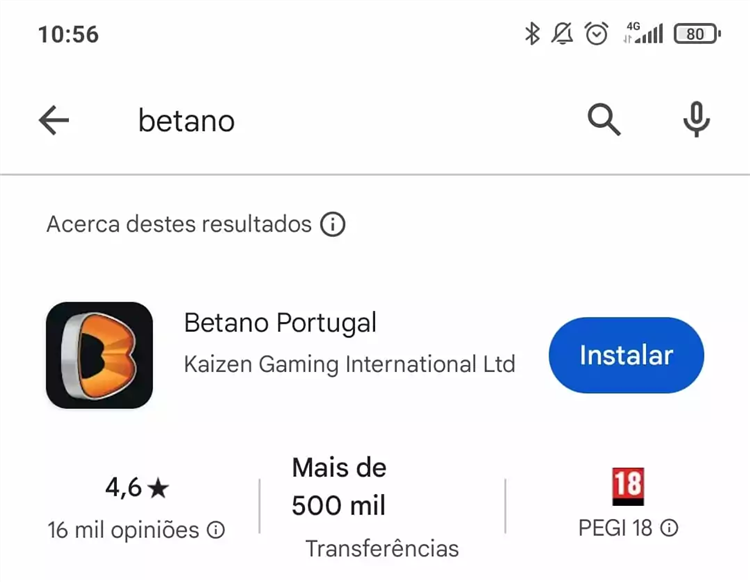Go back with the arrow icon
Viewport: 750px width, 582px height.
point(54,121)
